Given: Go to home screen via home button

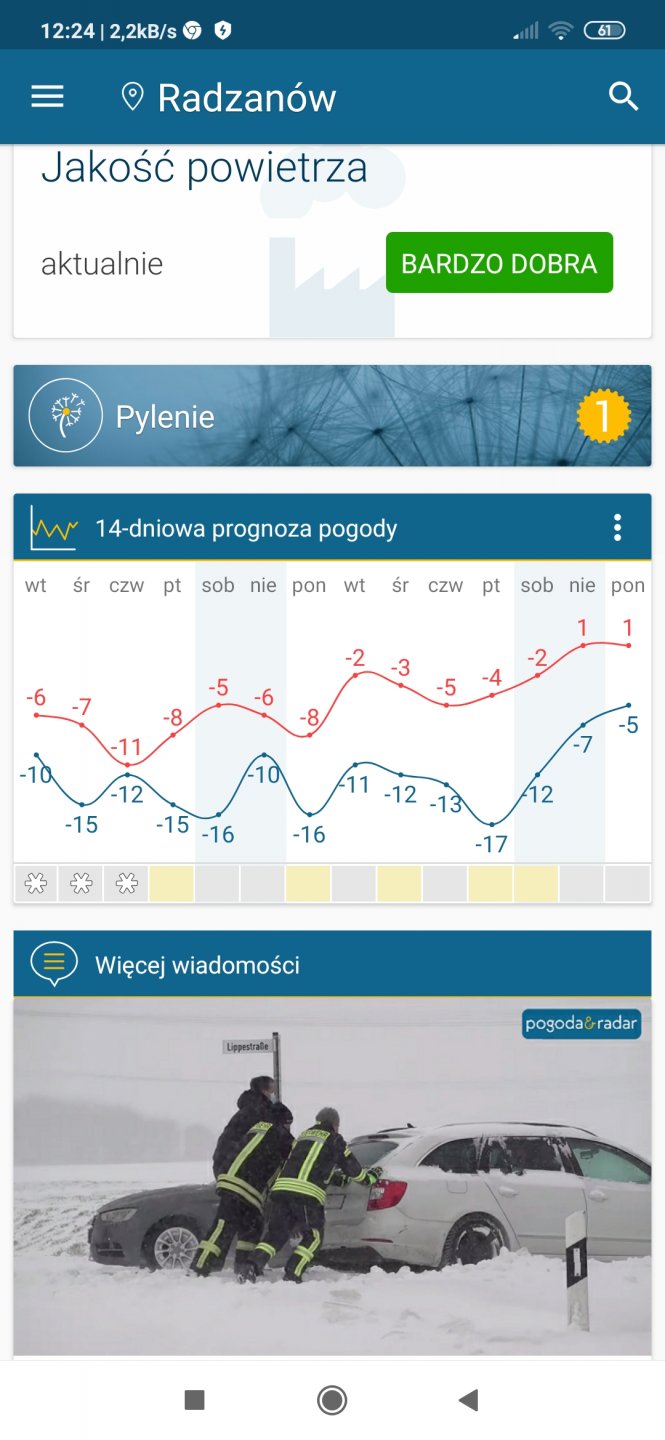Looking at the screenshot, I should click(332, 1400).
